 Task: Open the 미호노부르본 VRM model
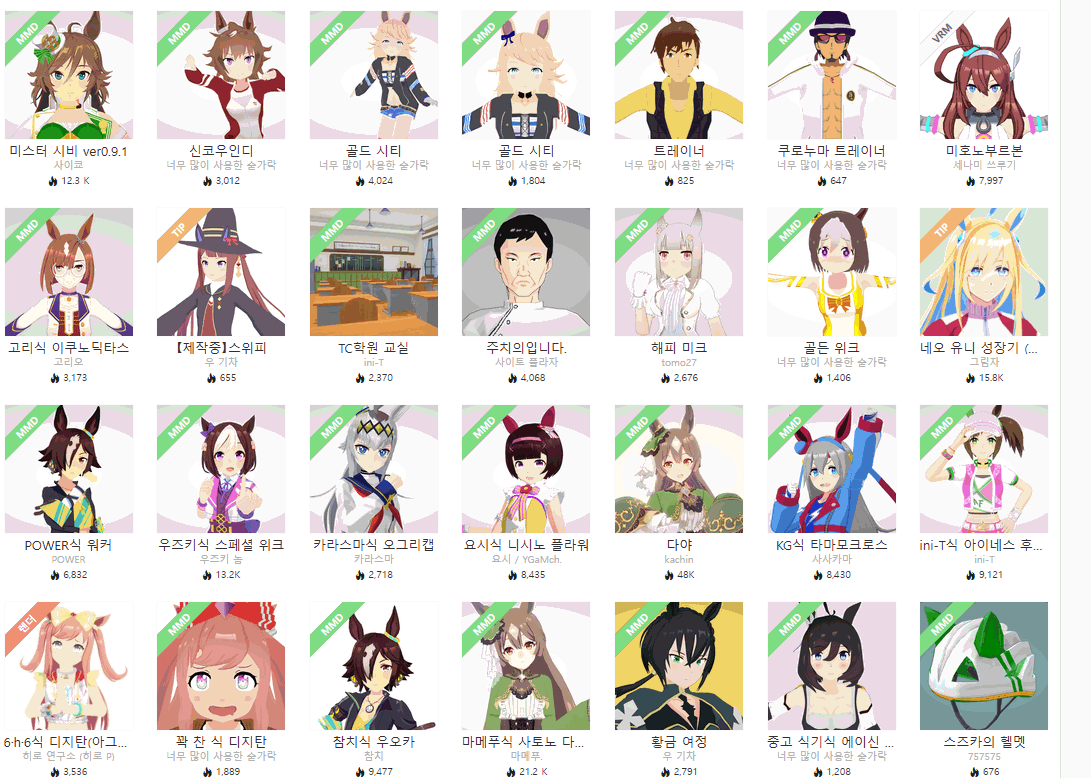(983, 75)
